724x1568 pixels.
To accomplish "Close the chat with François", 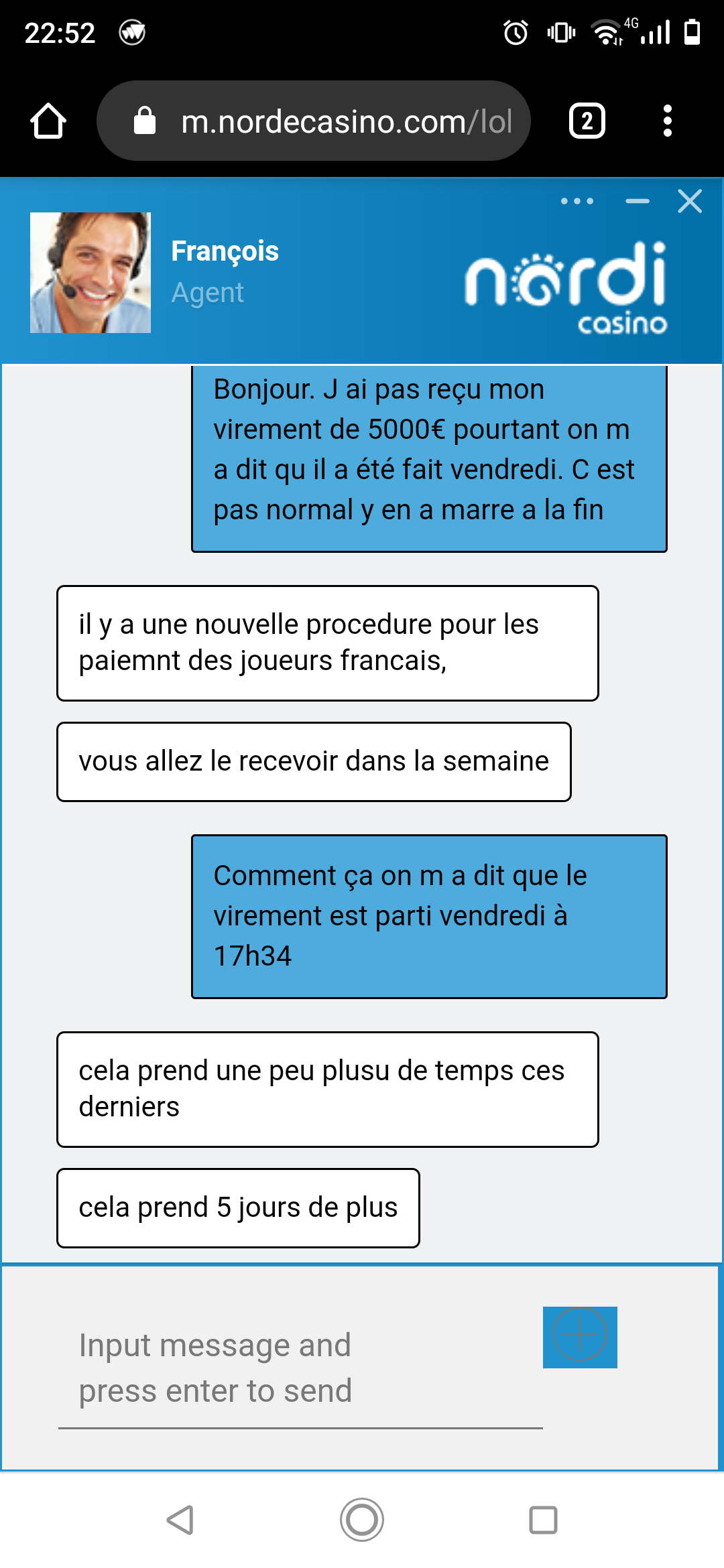I will point(690,201).
